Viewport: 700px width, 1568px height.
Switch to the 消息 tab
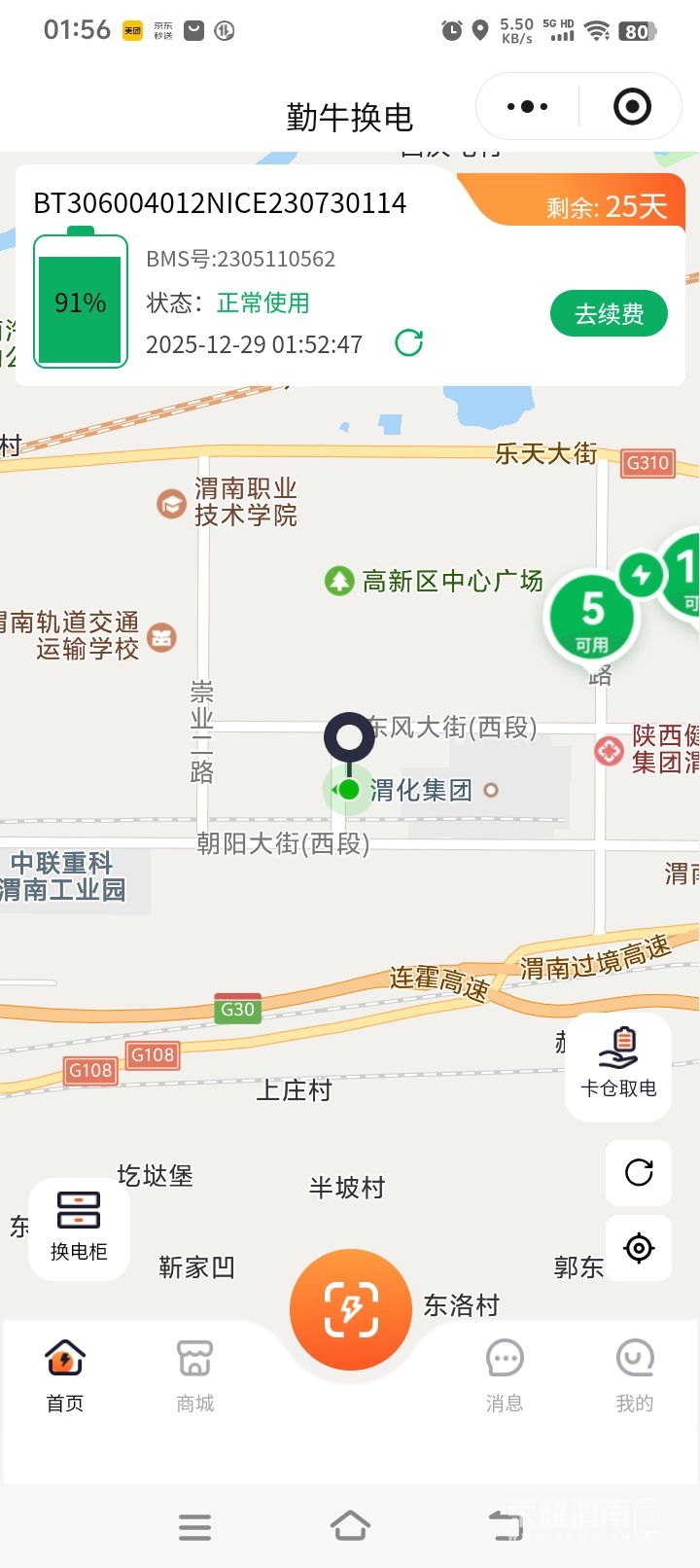point(505,1374)
